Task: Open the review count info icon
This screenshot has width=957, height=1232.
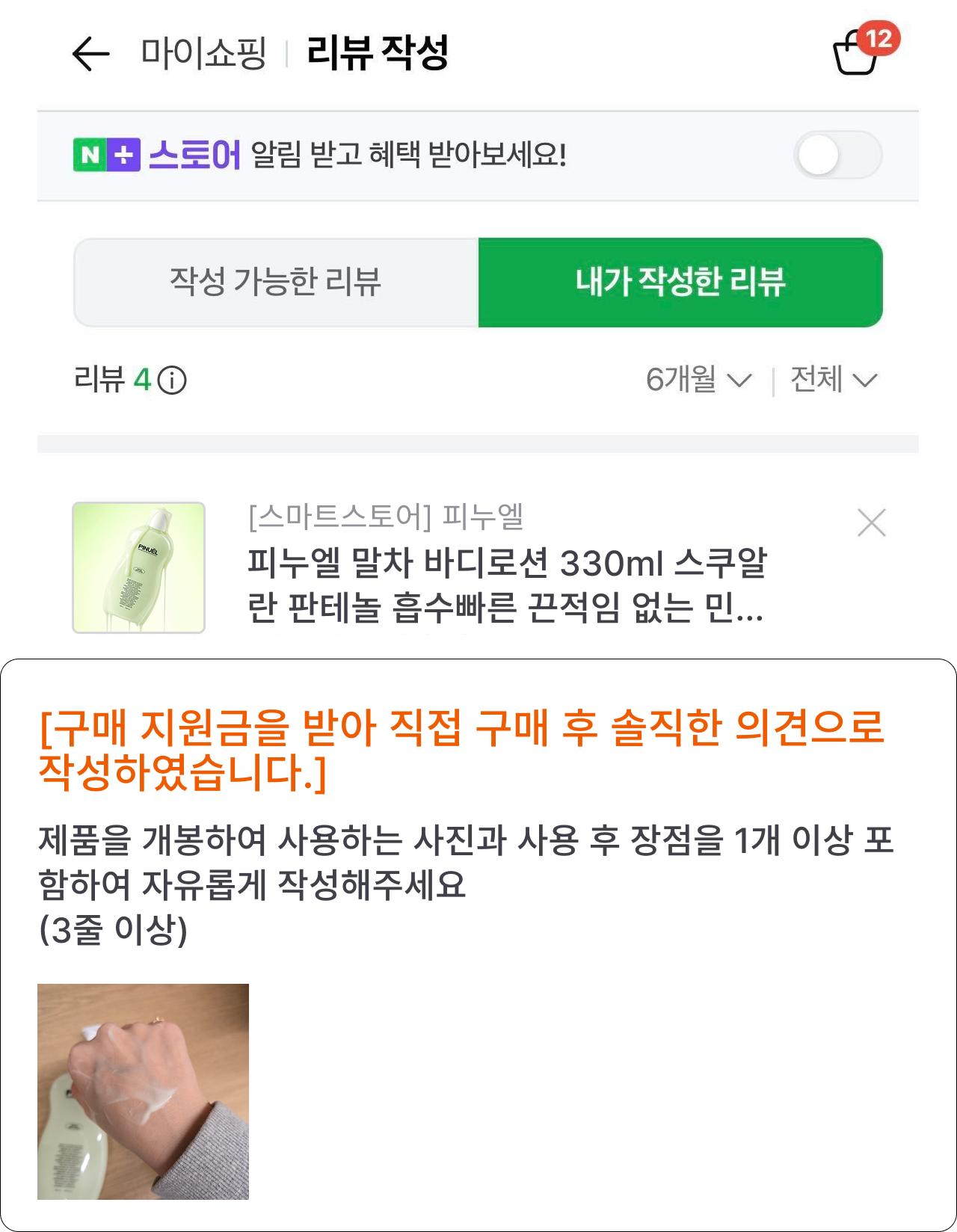Action: (173, 381)
